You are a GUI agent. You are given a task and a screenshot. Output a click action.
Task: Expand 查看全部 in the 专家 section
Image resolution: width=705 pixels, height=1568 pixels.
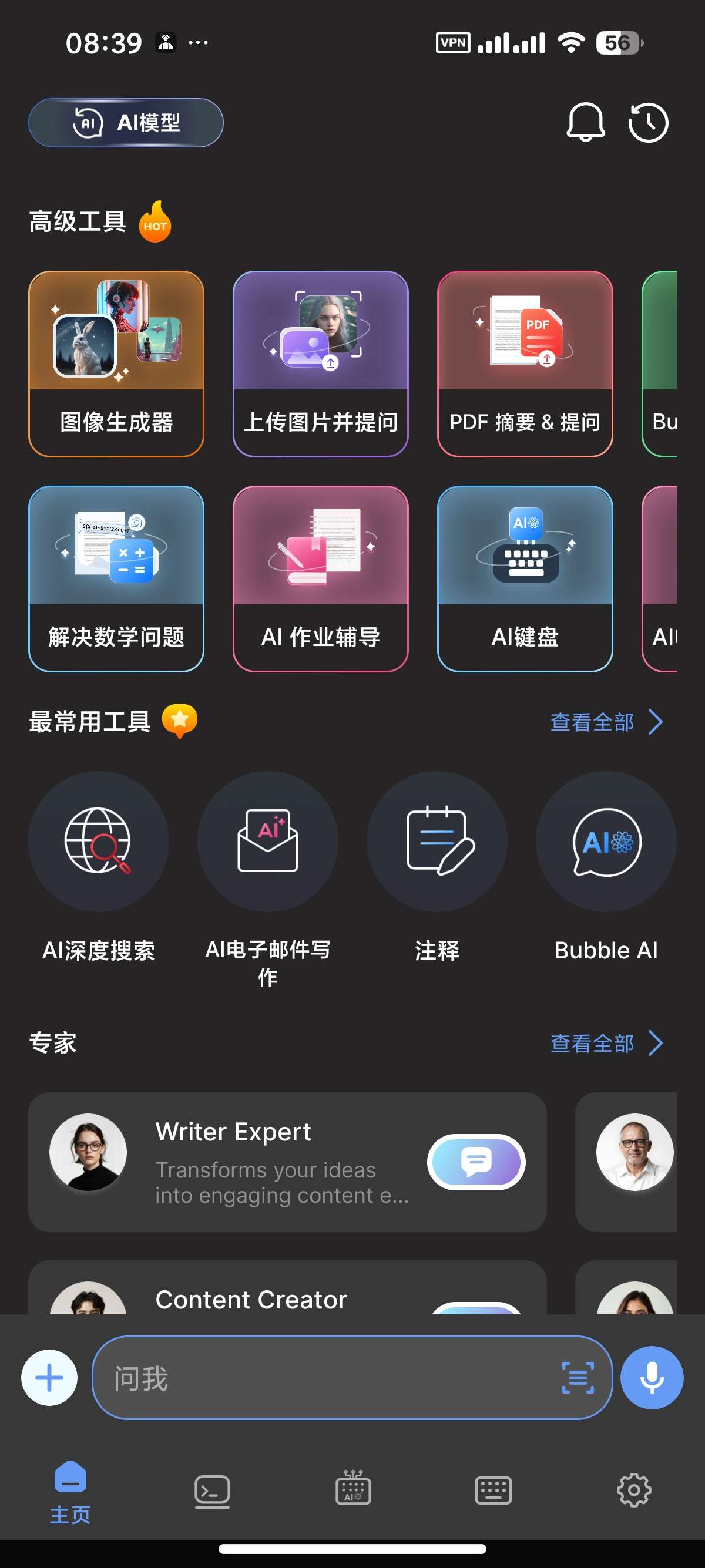click(607, 1043)
